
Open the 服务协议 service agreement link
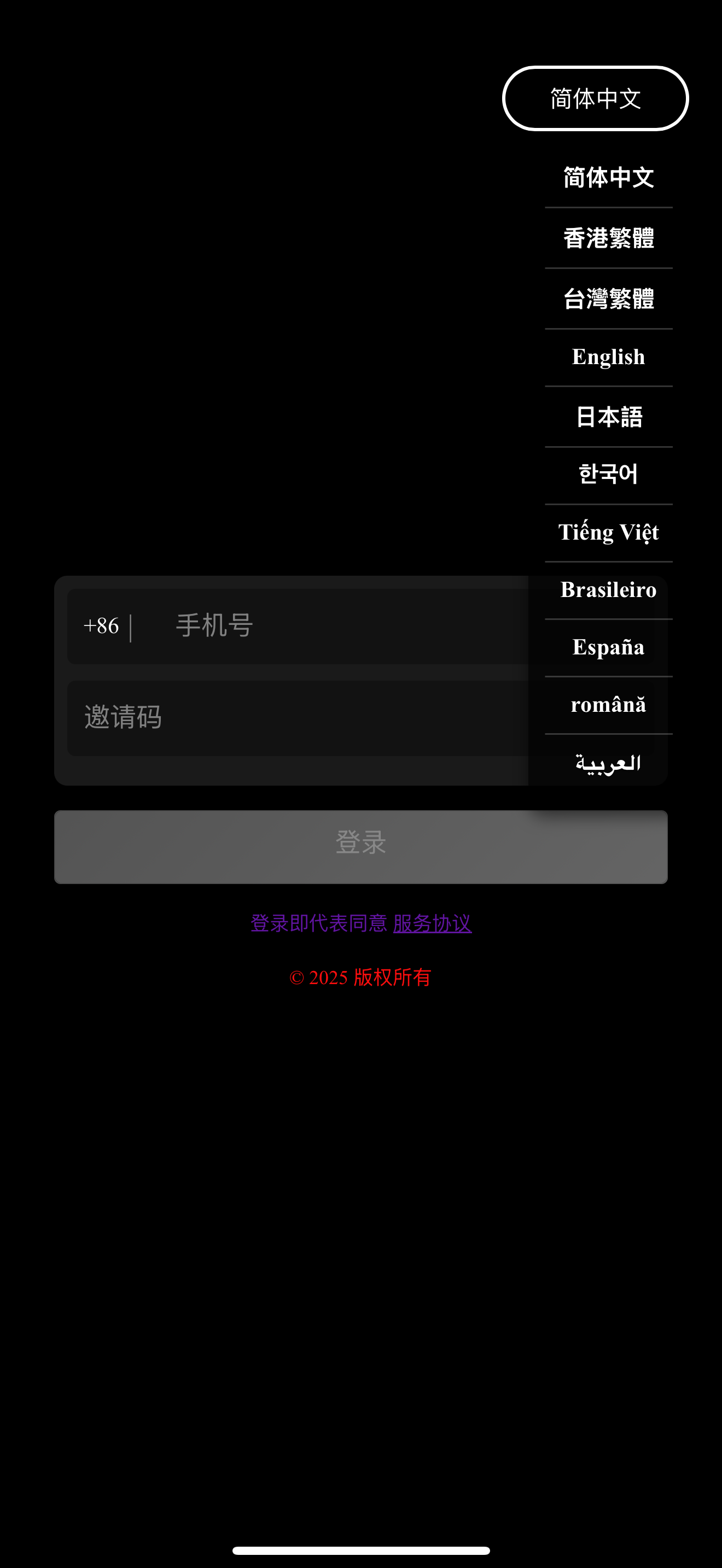(x=432, y=923)
